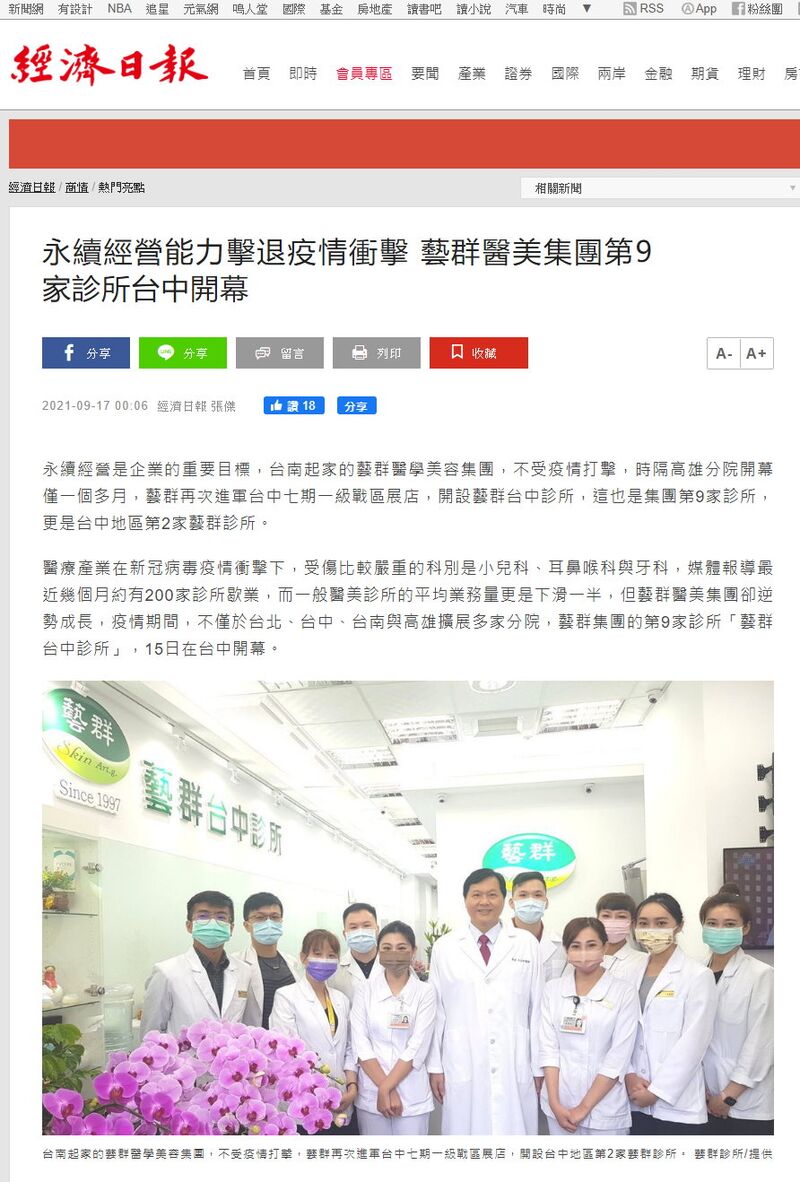Decrease font size with A-
The width and height of the screenshot is (800, 1182).
[724, 354]
